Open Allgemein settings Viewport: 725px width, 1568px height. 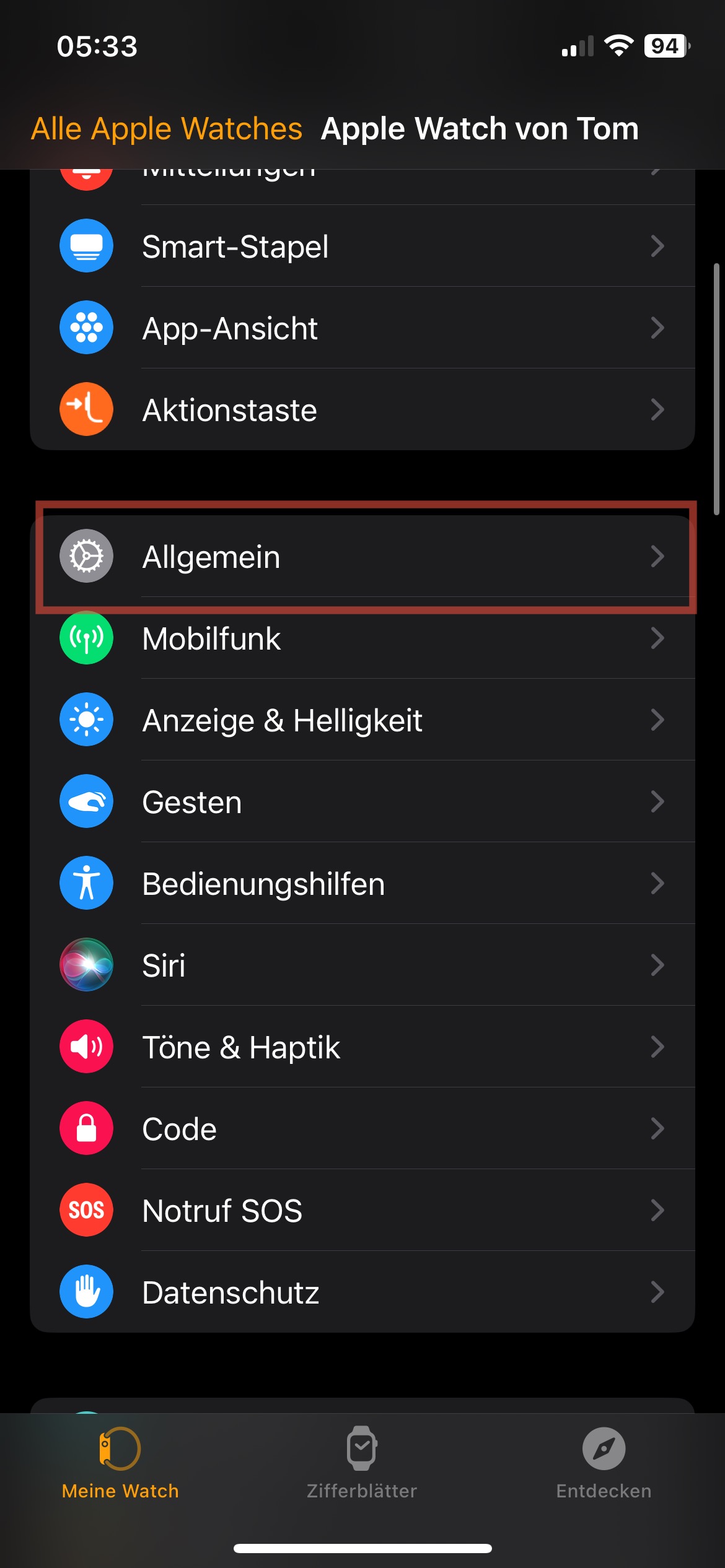362,557
